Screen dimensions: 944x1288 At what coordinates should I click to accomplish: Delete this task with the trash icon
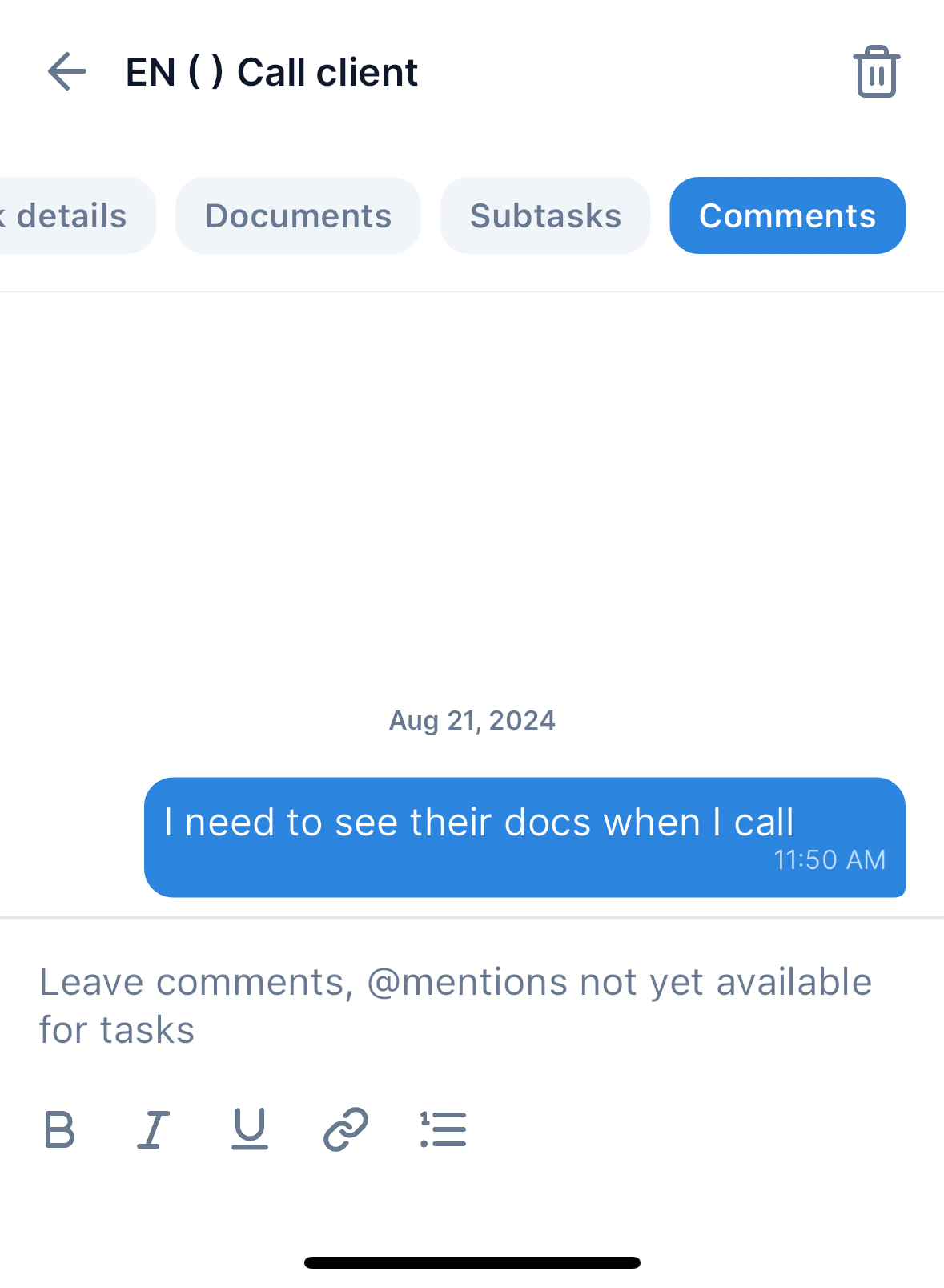coord(876,72)
